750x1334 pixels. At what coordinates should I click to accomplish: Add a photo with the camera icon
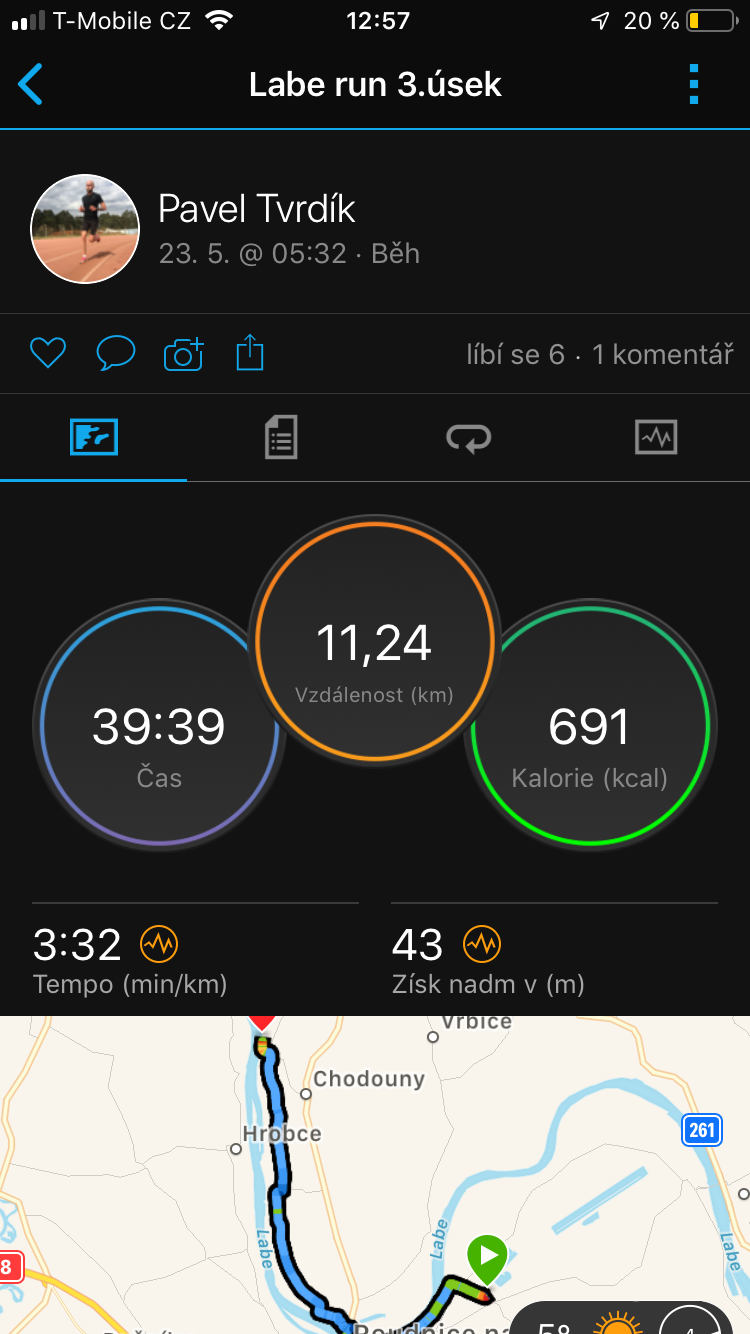click(184, 353)
